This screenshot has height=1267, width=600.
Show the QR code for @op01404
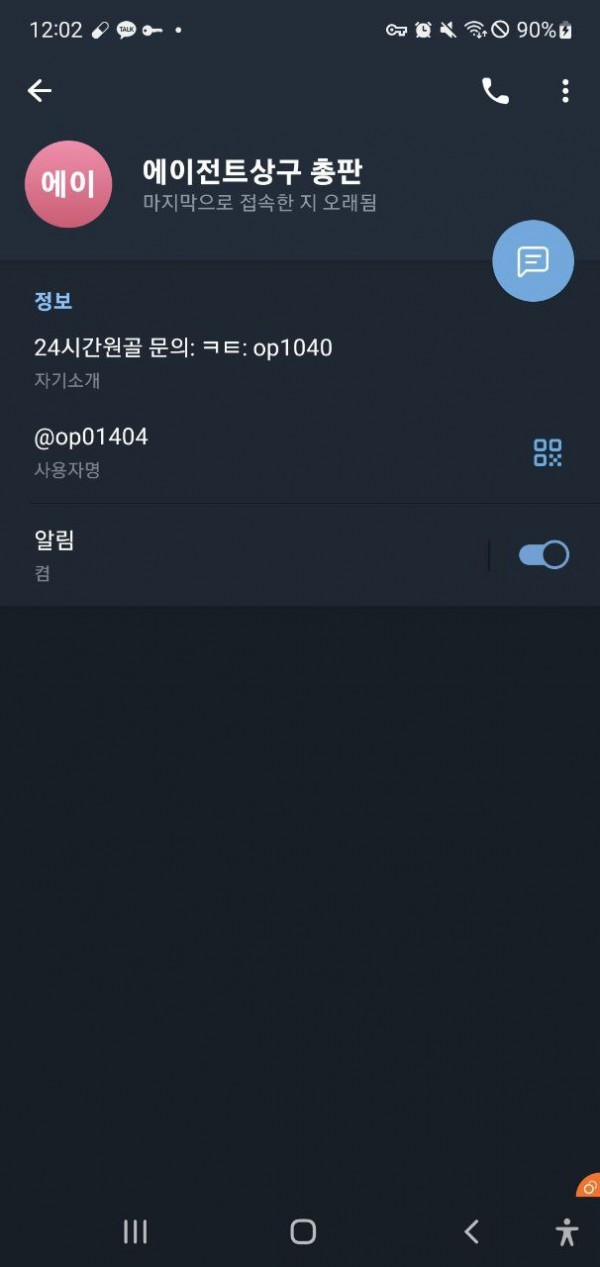[547, 453]
